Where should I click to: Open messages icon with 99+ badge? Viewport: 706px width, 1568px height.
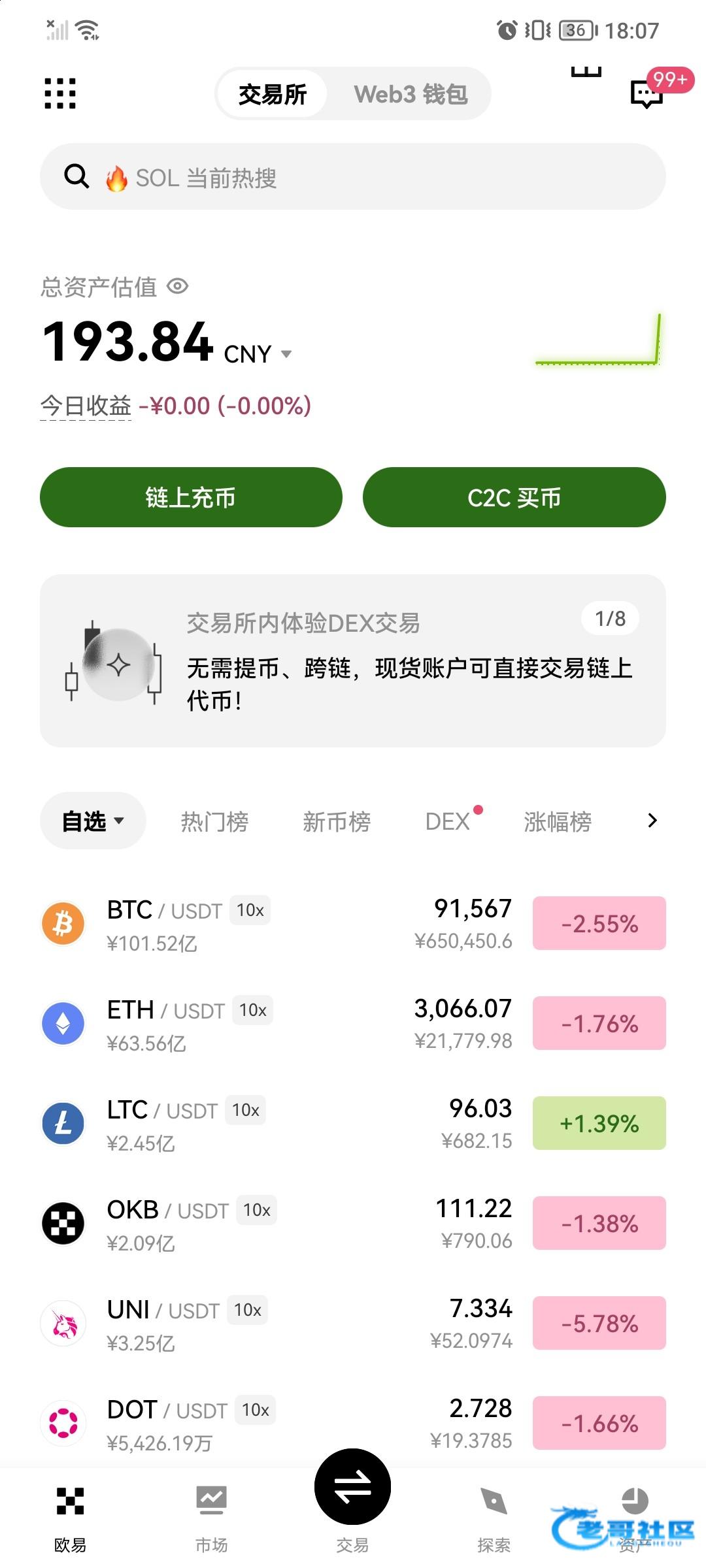tap(647, 93)
